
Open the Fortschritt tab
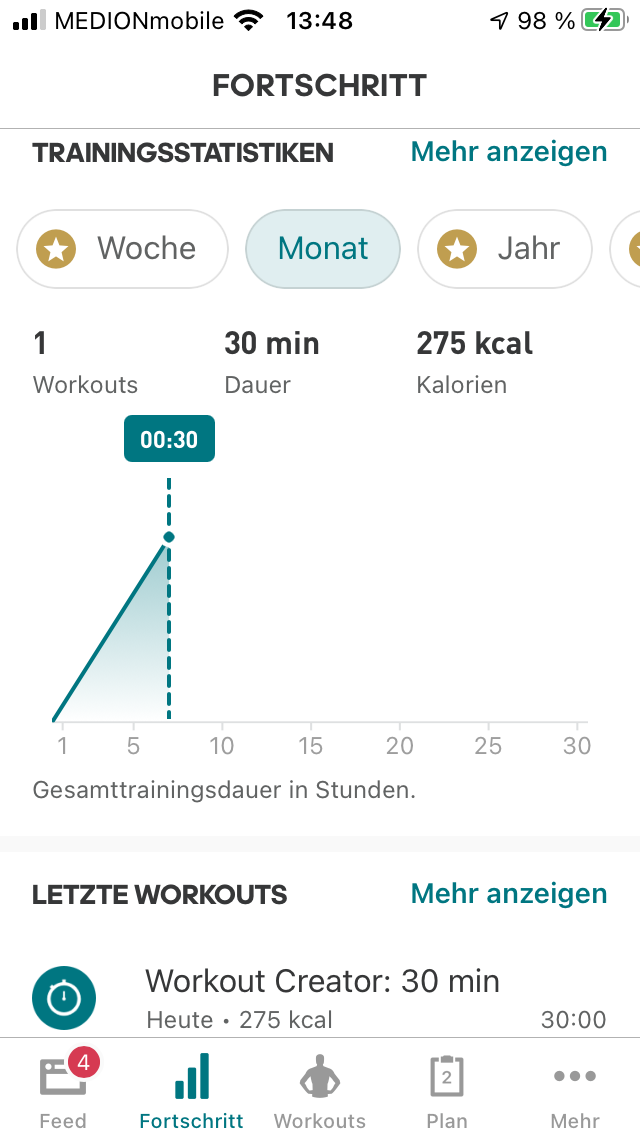tap(191, 1090)
